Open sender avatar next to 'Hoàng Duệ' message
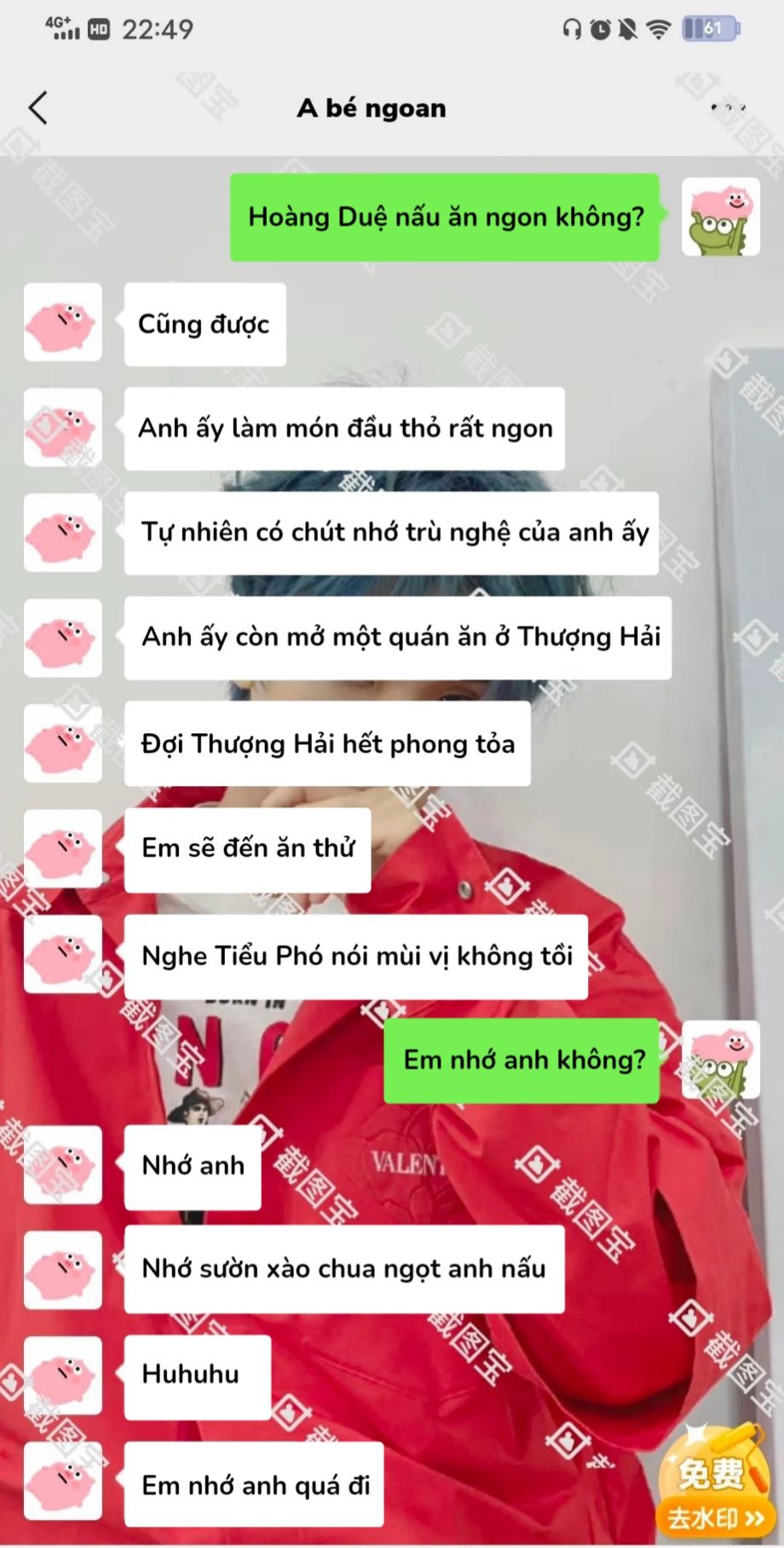Image resolution: width=784 pixels, height=1548 pixels. (720, 217)
